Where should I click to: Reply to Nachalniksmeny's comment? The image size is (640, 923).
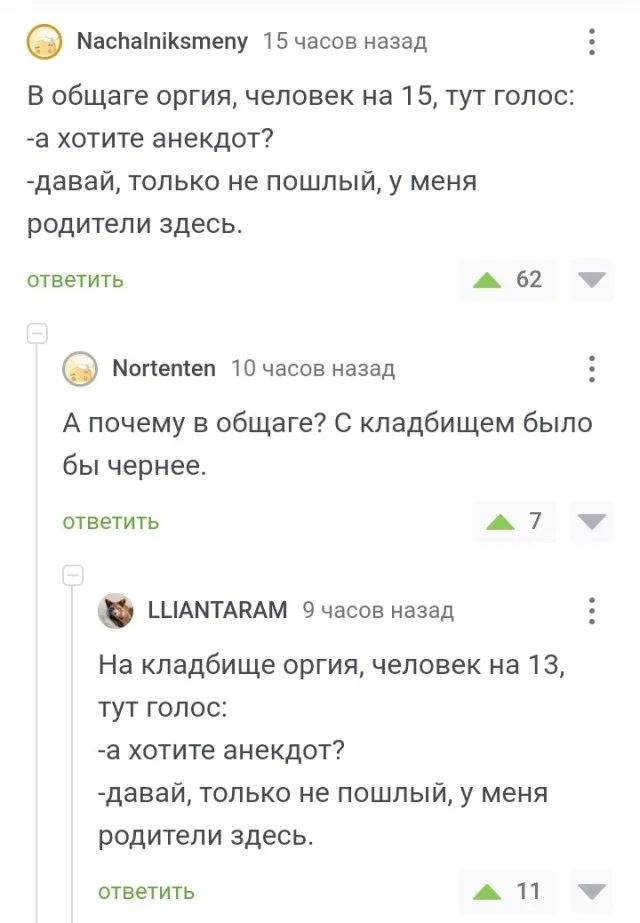(x=75, y=280)
